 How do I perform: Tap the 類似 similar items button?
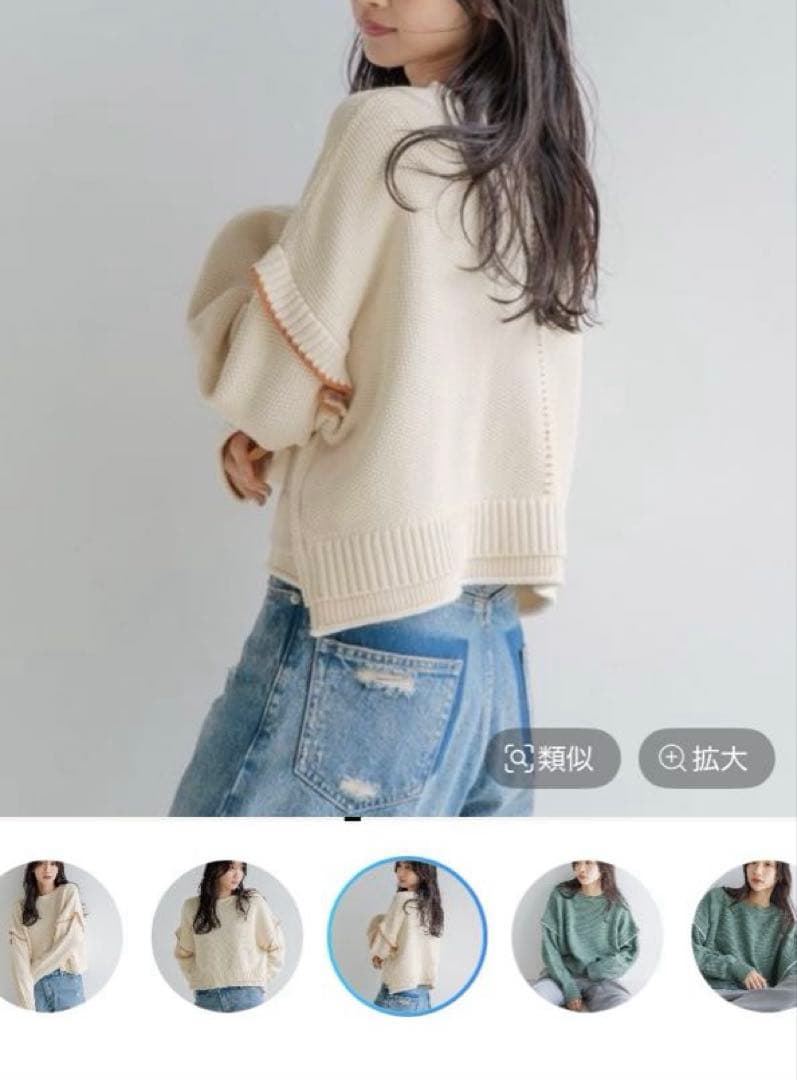[x=553, y=759]
